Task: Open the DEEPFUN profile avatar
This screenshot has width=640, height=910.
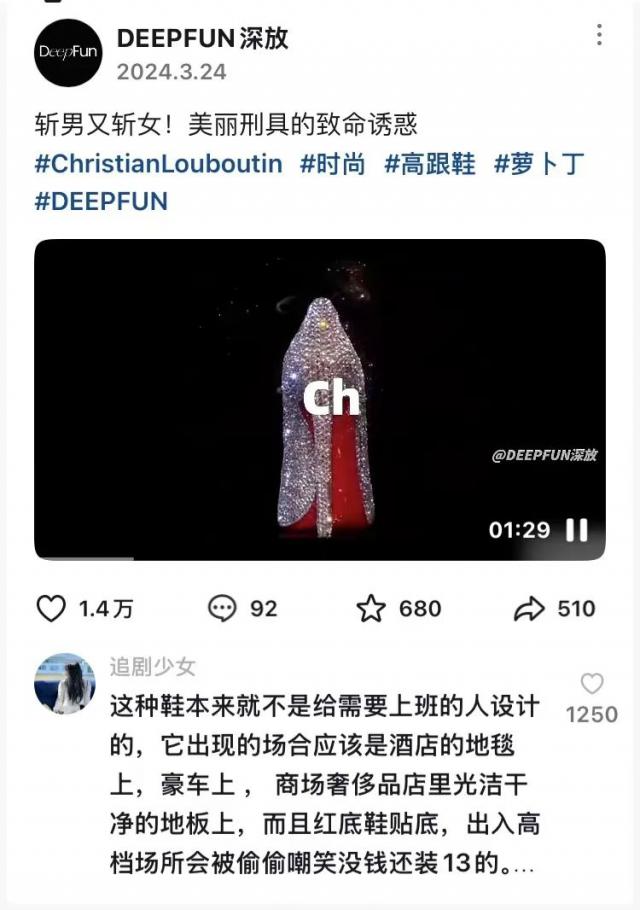Action: tap(68, 53)
